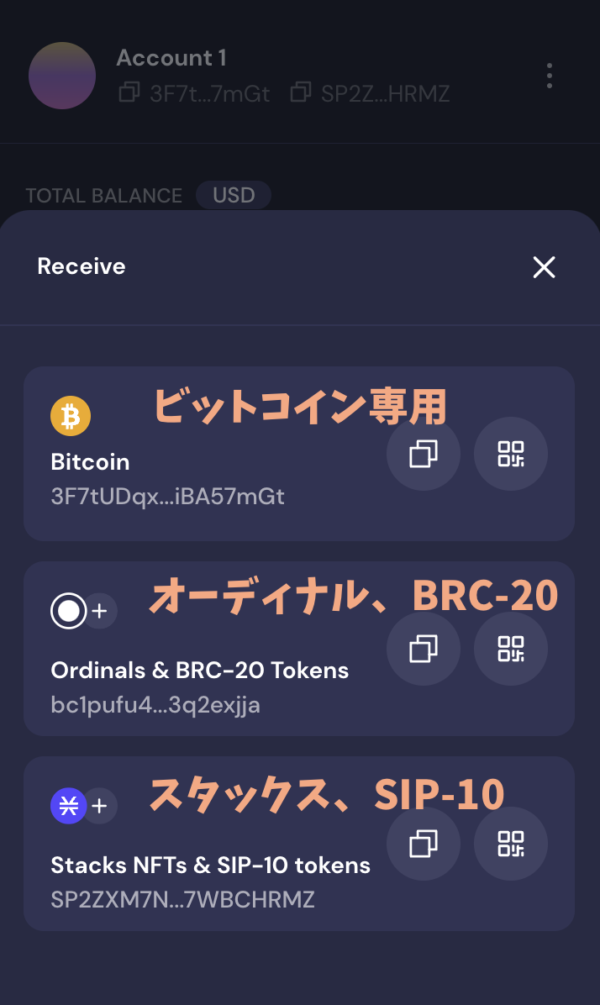Viewport: 600px width, 1005px height.
Task: Close the Receive sheet
Action: coord(544,267)
